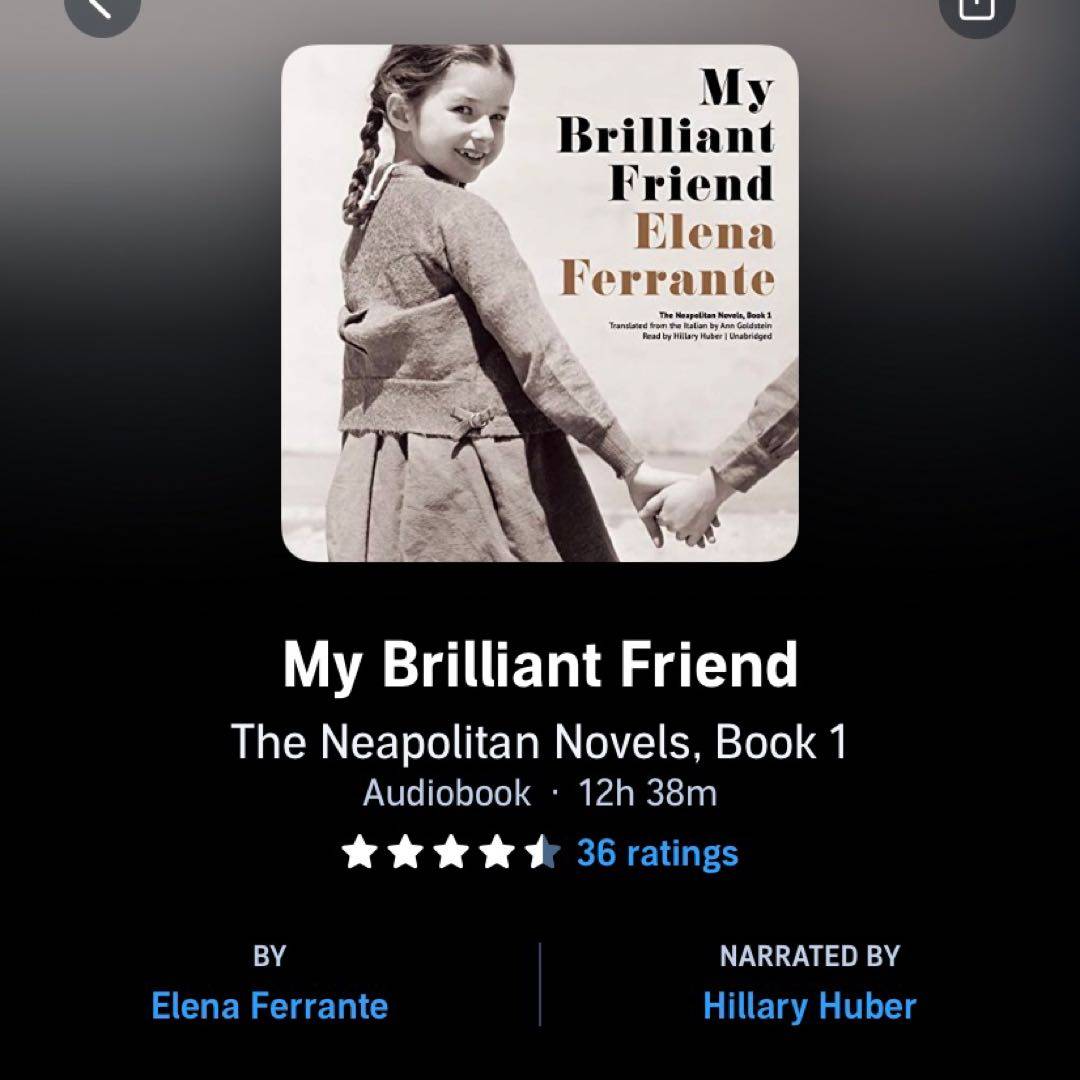View narrator Hillary Huber's titles
1080x1080 pixels.
pyautogui.click(x=809, y=1005)
